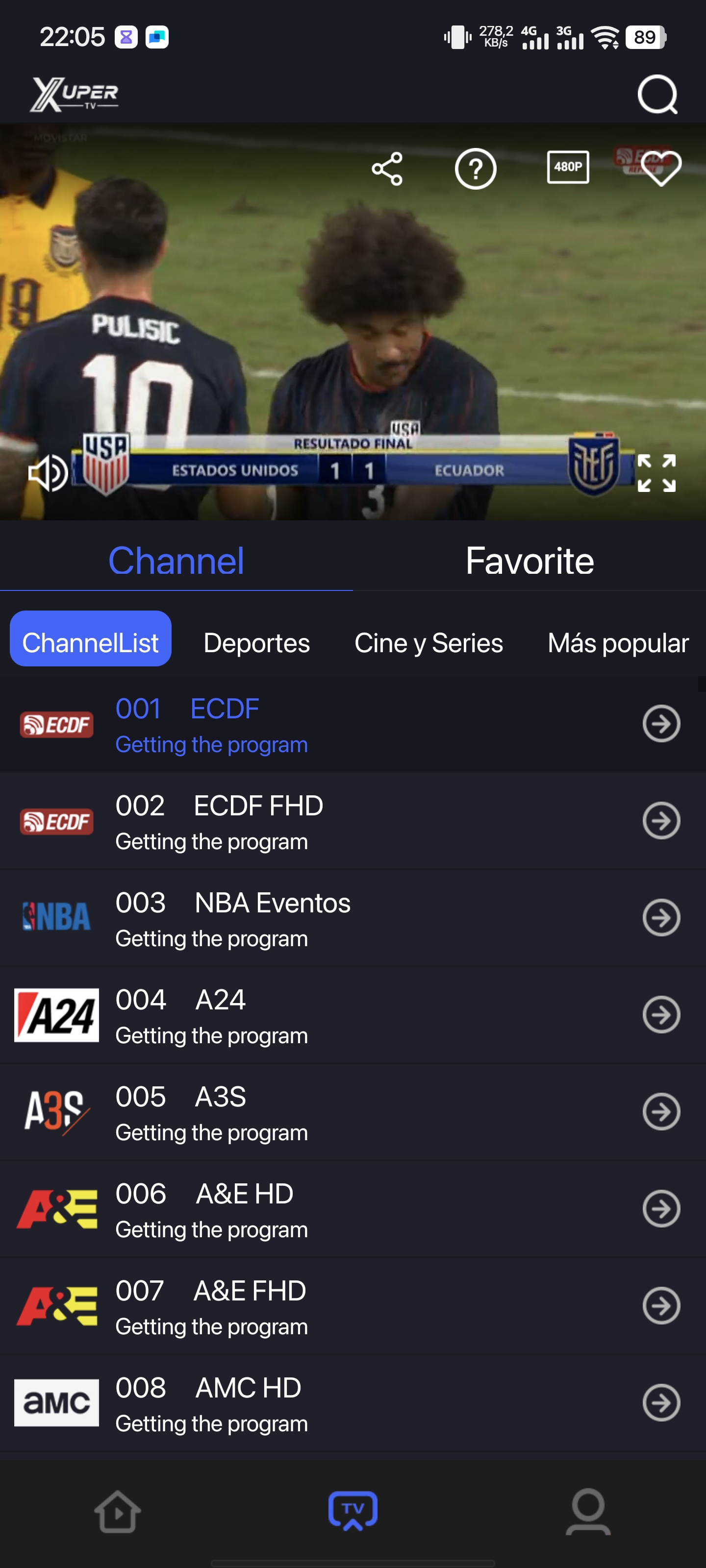Image resolution: width=706 pixels, height=1568 pixels.
Task: Play channel 003 NBA Eventos
Action: [x=304, y=918]
